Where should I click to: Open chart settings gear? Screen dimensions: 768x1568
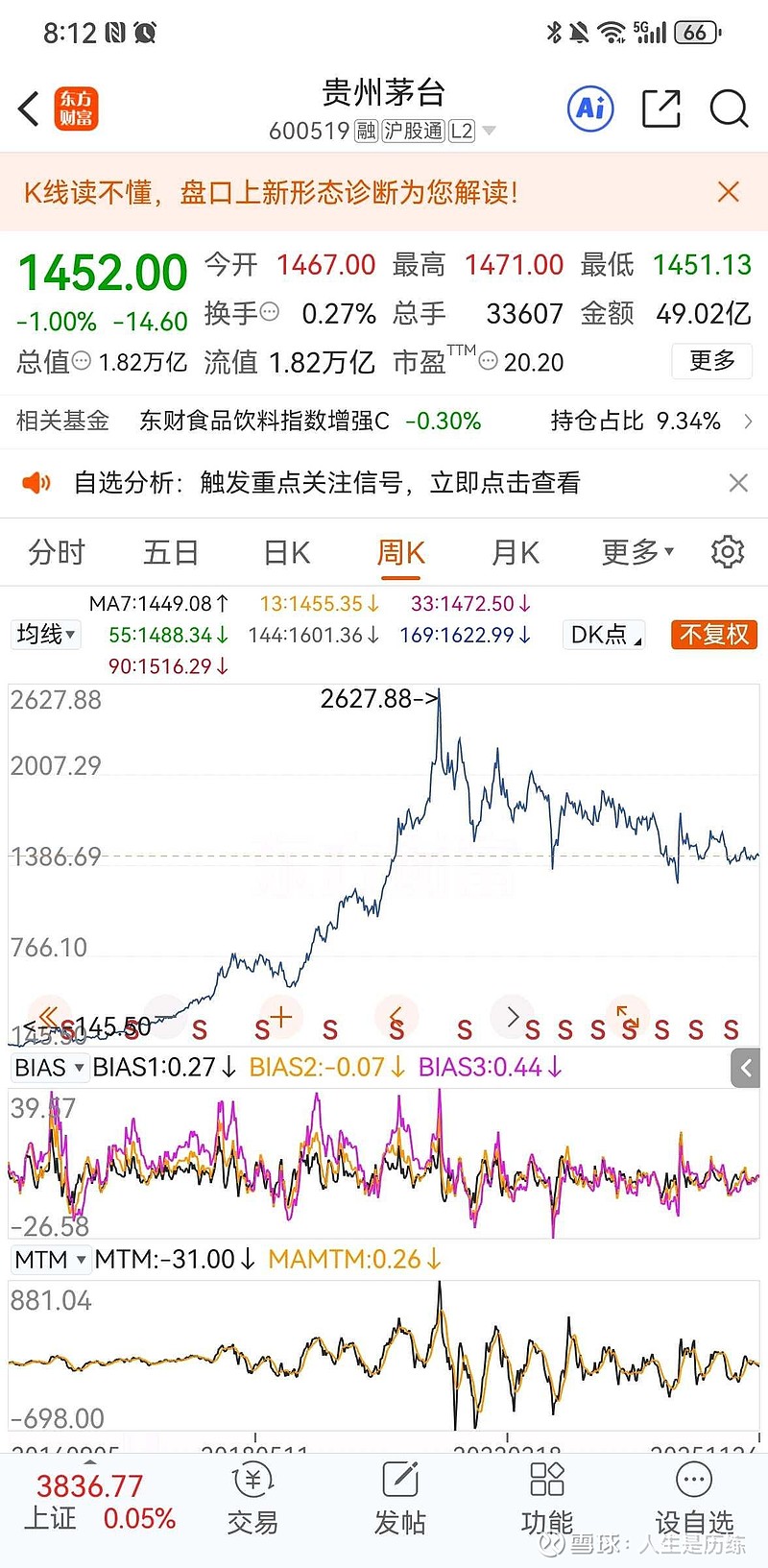(727, 551)
